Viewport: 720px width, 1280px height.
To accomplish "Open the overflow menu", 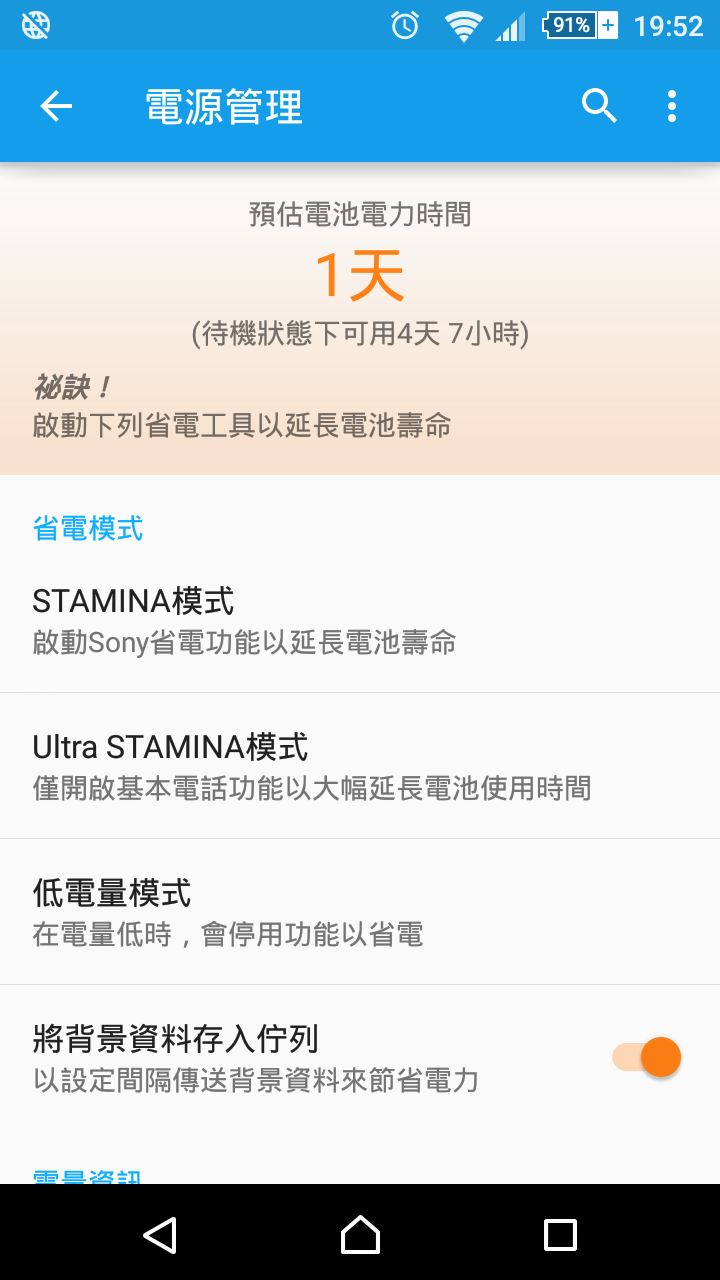I will point(672,106).
